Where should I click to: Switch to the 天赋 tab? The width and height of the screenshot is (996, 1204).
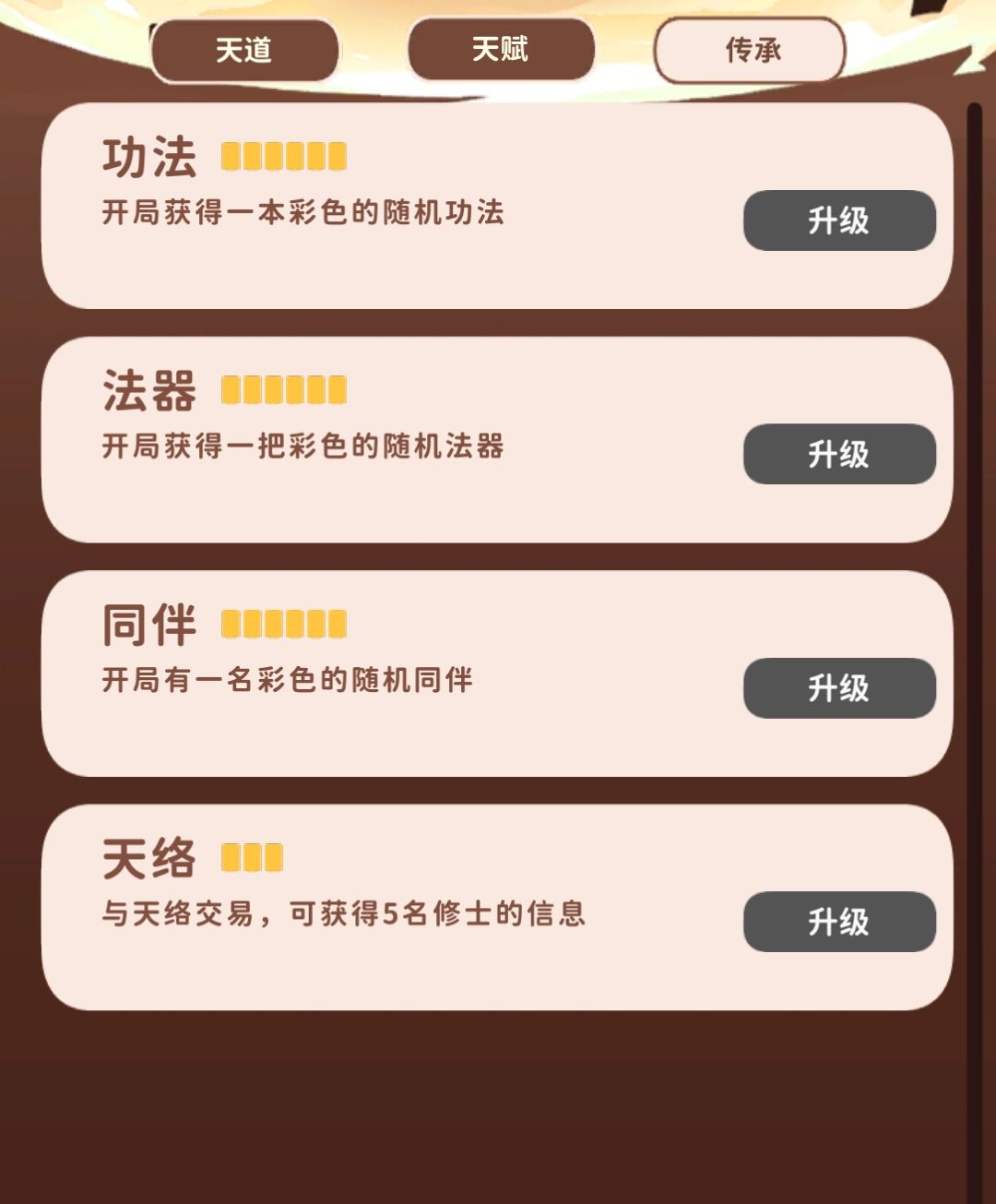(x=499, y=51)
